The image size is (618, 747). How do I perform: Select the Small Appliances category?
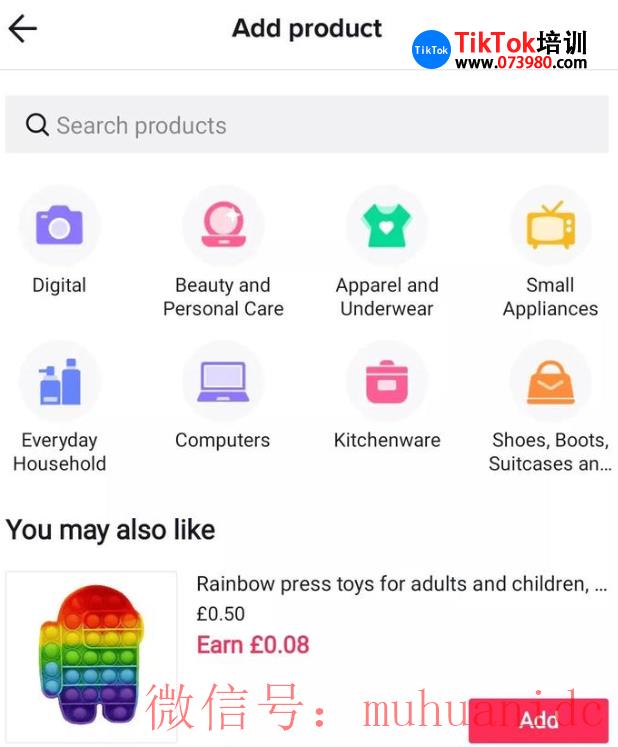click(x=550, y=226)
